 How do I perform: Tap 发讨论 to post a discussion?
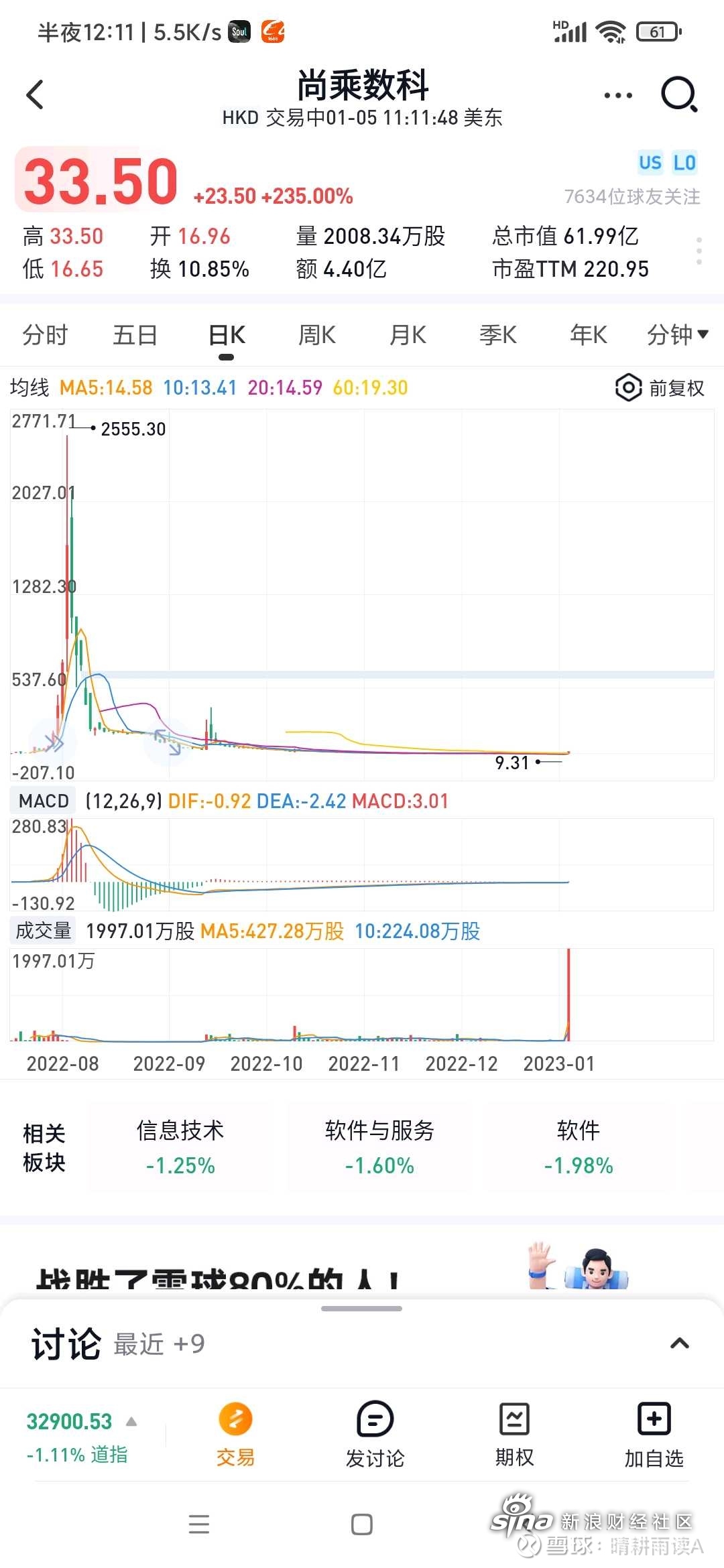pos(375,1435)
